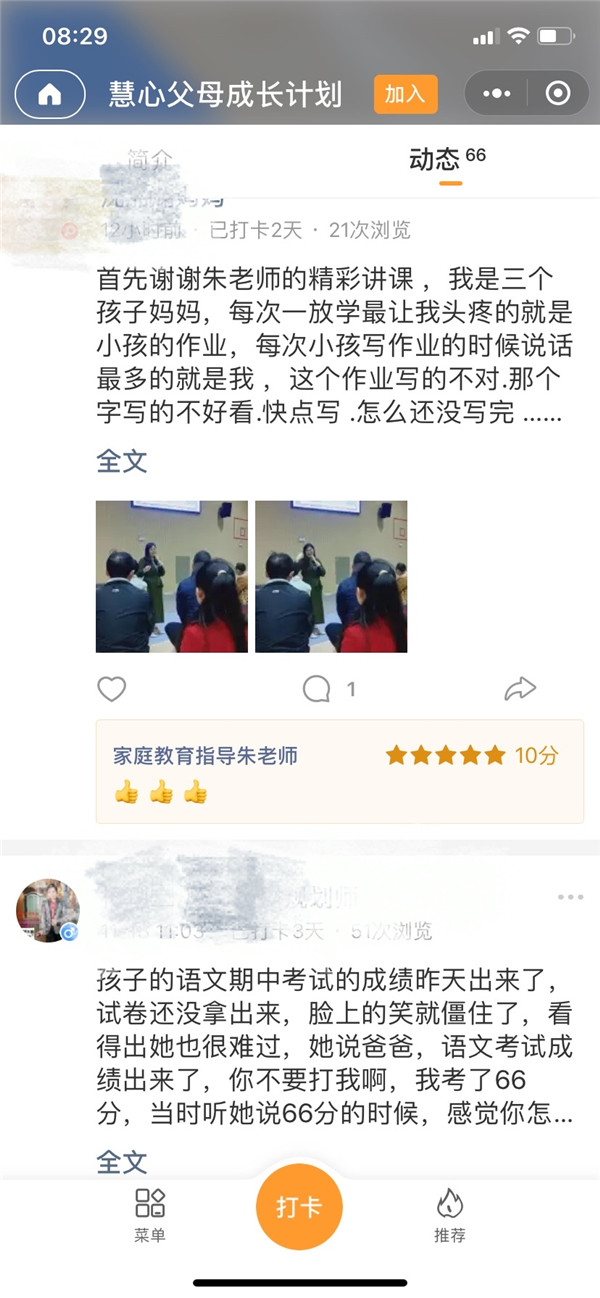Viewport: 600px width, 1298px height.
Task: Tap the orange 打卡 check-in button
Action: point(299,1207)
